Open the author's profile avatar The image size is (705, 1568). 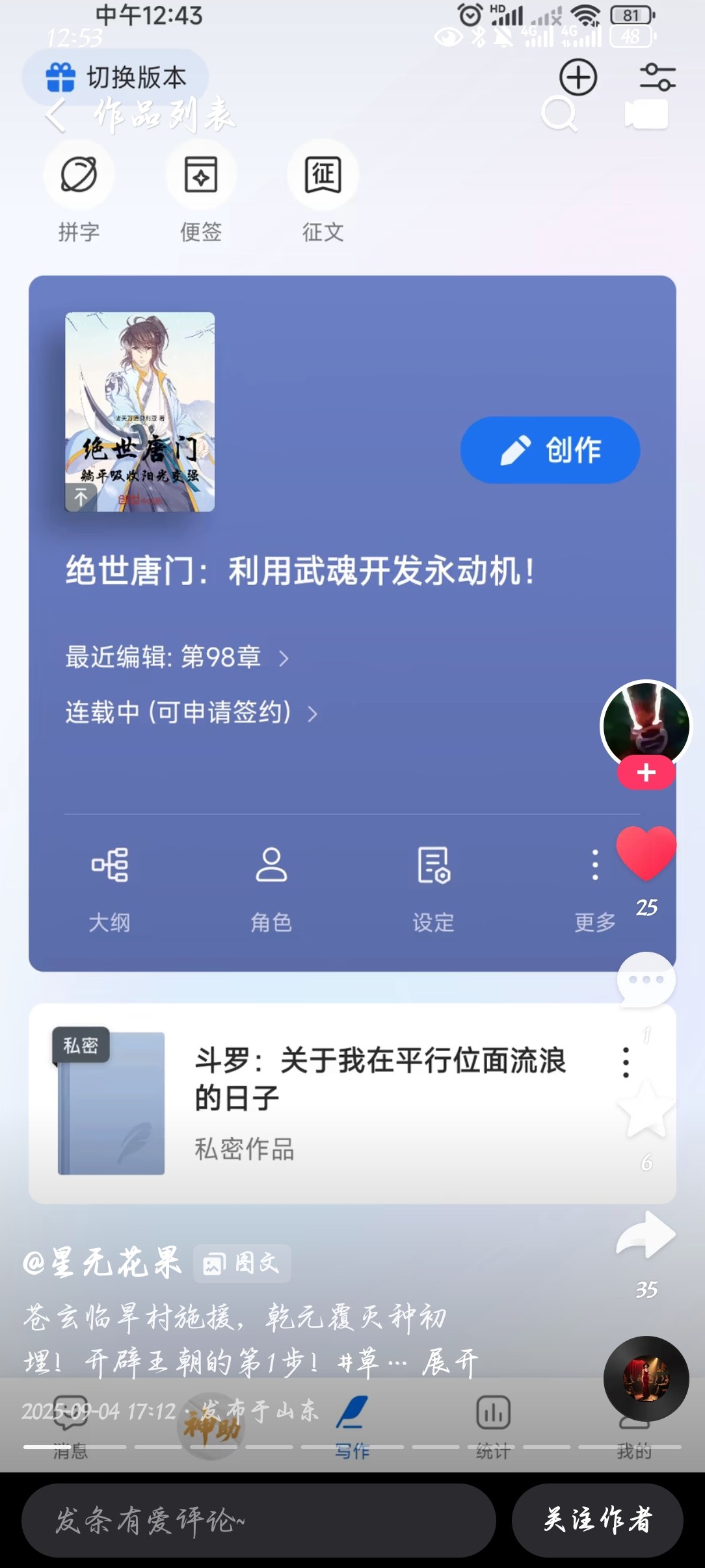click(x=646, y=724)
